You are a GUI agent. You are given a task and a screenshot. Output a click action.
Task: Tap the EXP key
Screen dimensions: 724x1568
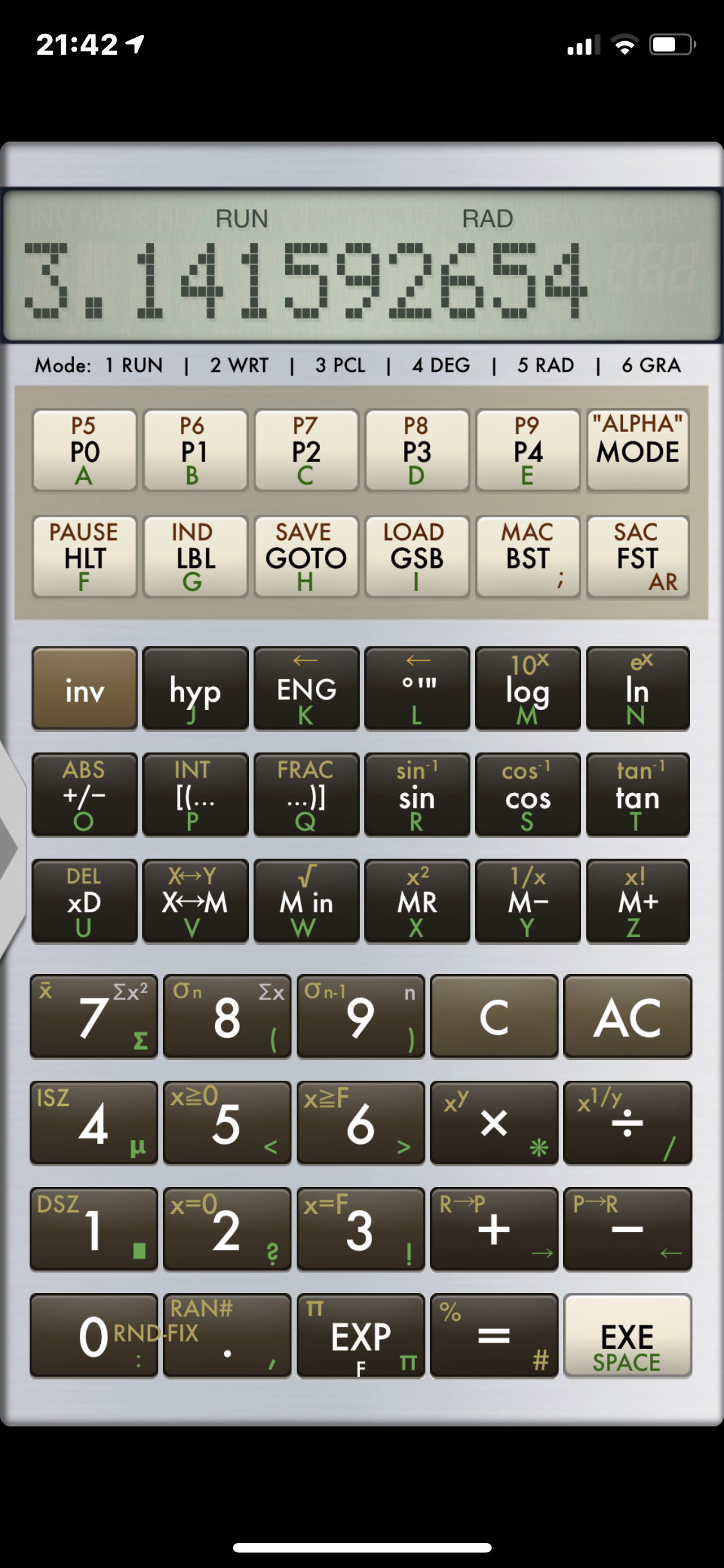[360, 1336]
